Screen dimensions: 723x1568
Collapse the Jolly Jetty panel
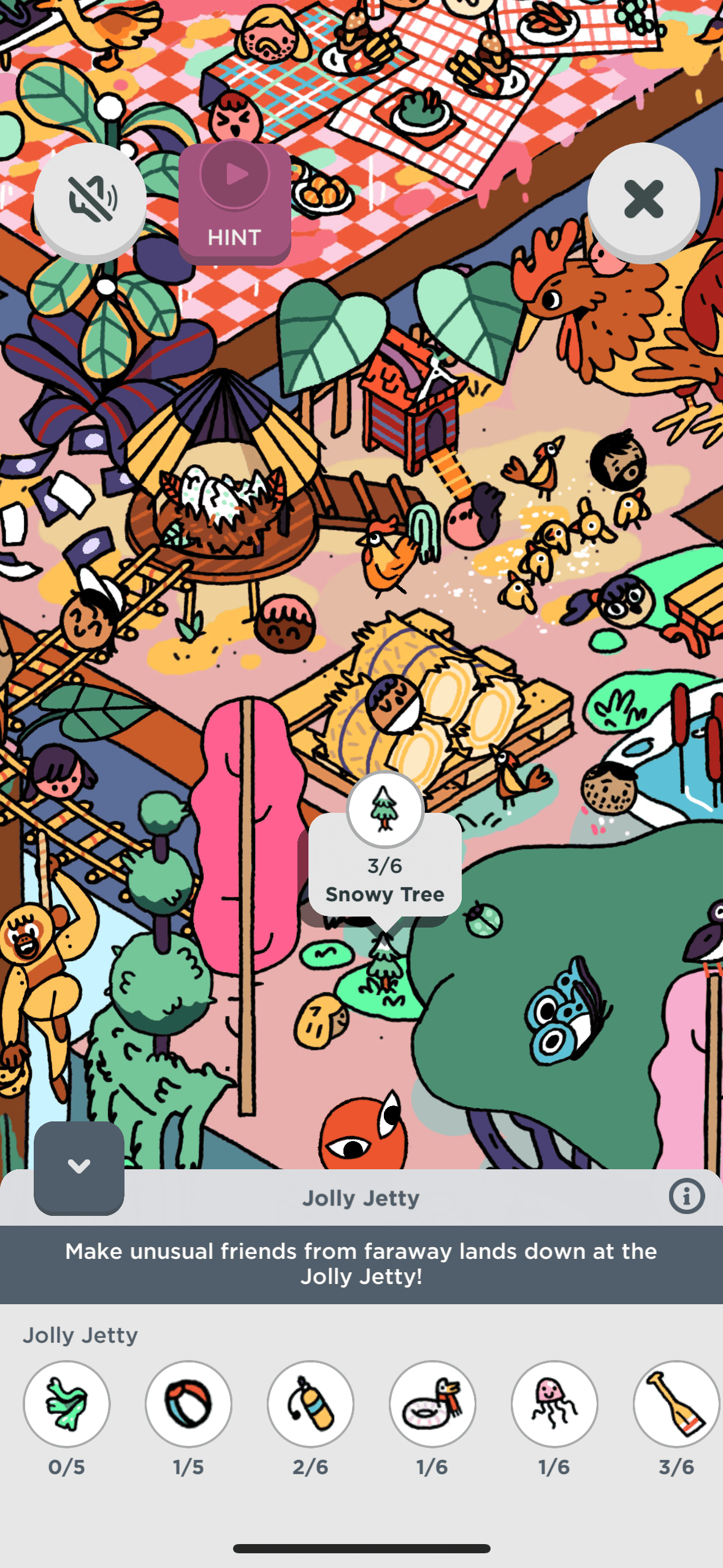click(79, 1167)
